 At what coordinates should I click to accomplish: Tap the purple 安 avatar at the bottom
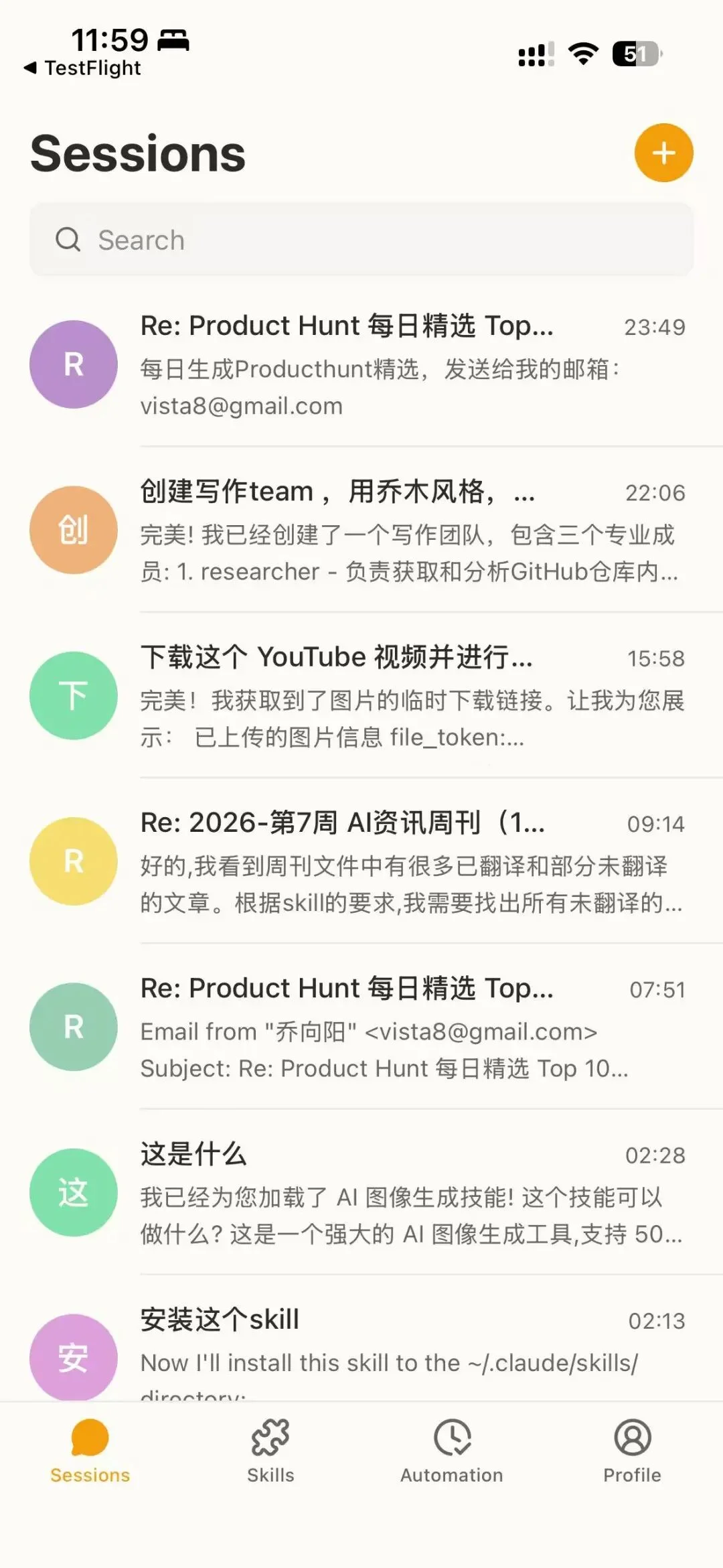pyautogui.click(x=73, y=1360)
